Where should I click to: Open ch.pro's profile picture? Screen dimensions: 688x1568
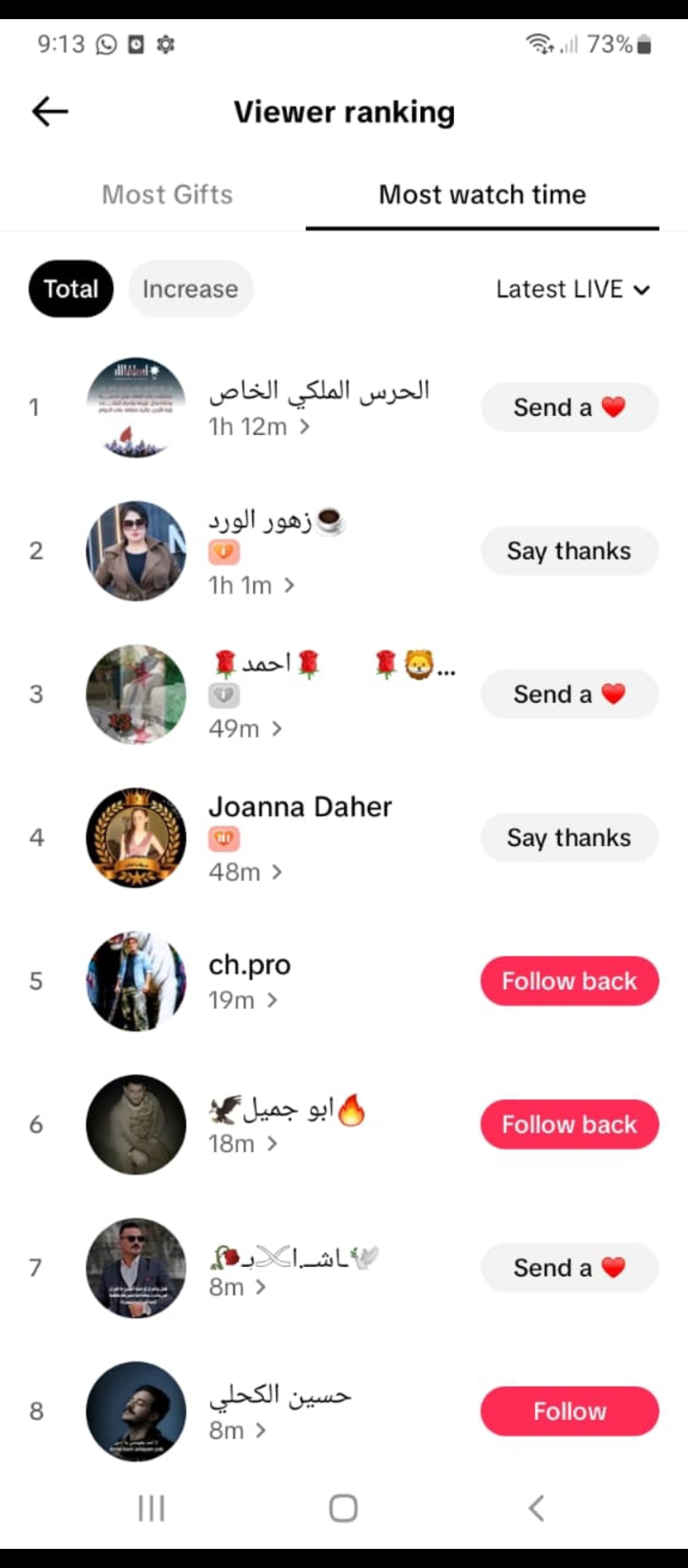pos(136,981)
